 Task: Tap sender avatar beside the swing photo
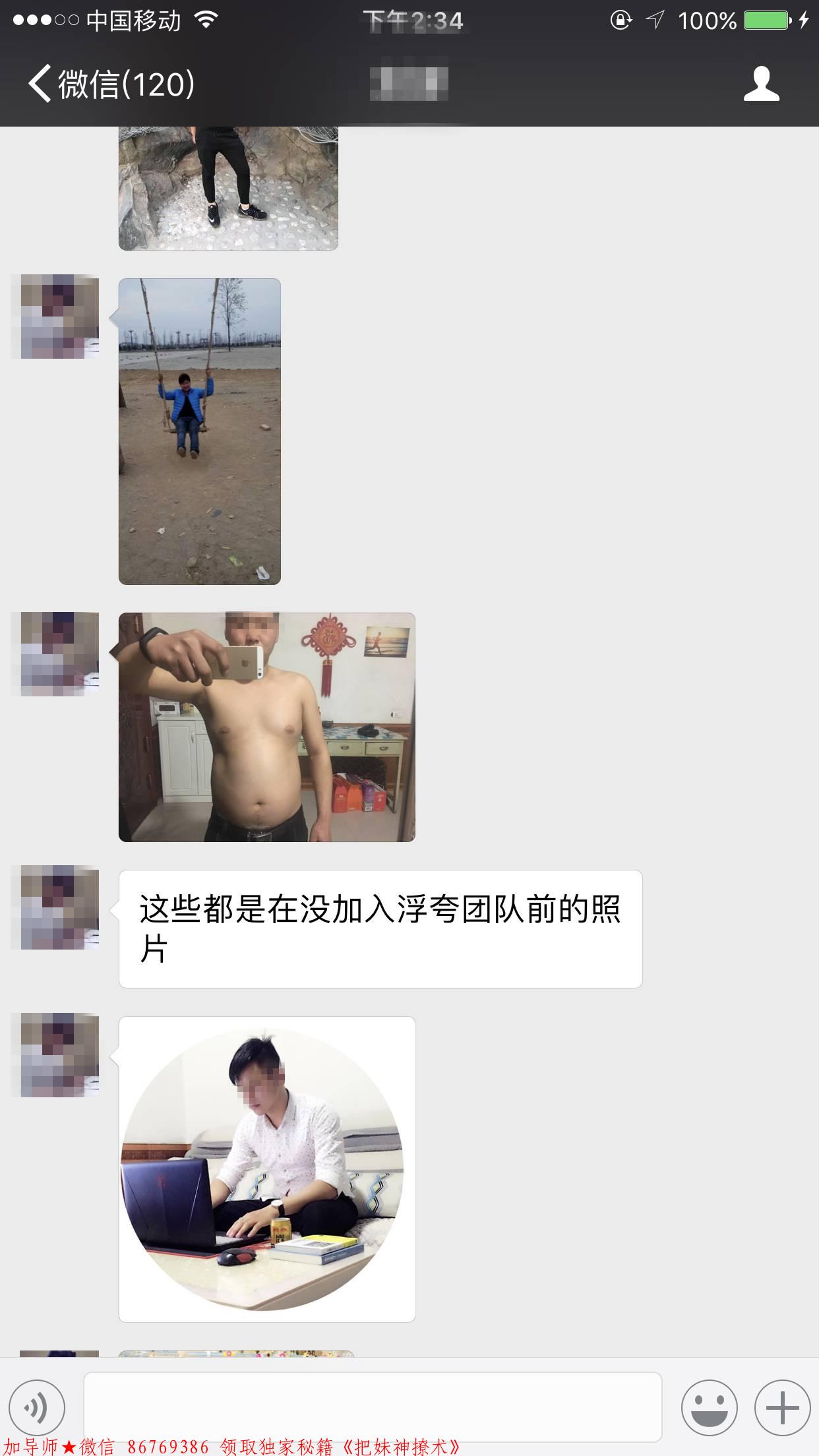coord(55,317)
